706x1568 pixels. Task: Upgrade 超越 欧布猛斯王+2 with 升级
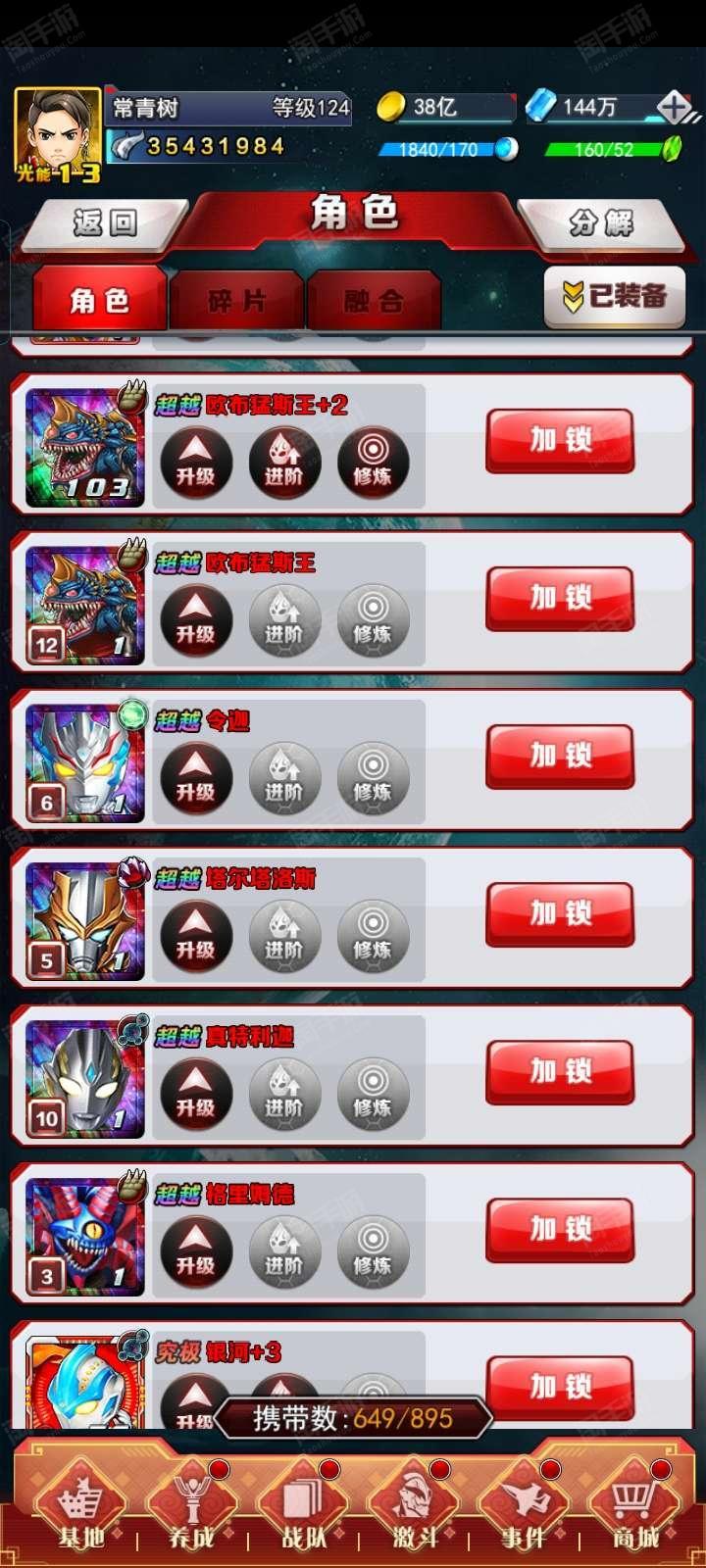[195, 462]
